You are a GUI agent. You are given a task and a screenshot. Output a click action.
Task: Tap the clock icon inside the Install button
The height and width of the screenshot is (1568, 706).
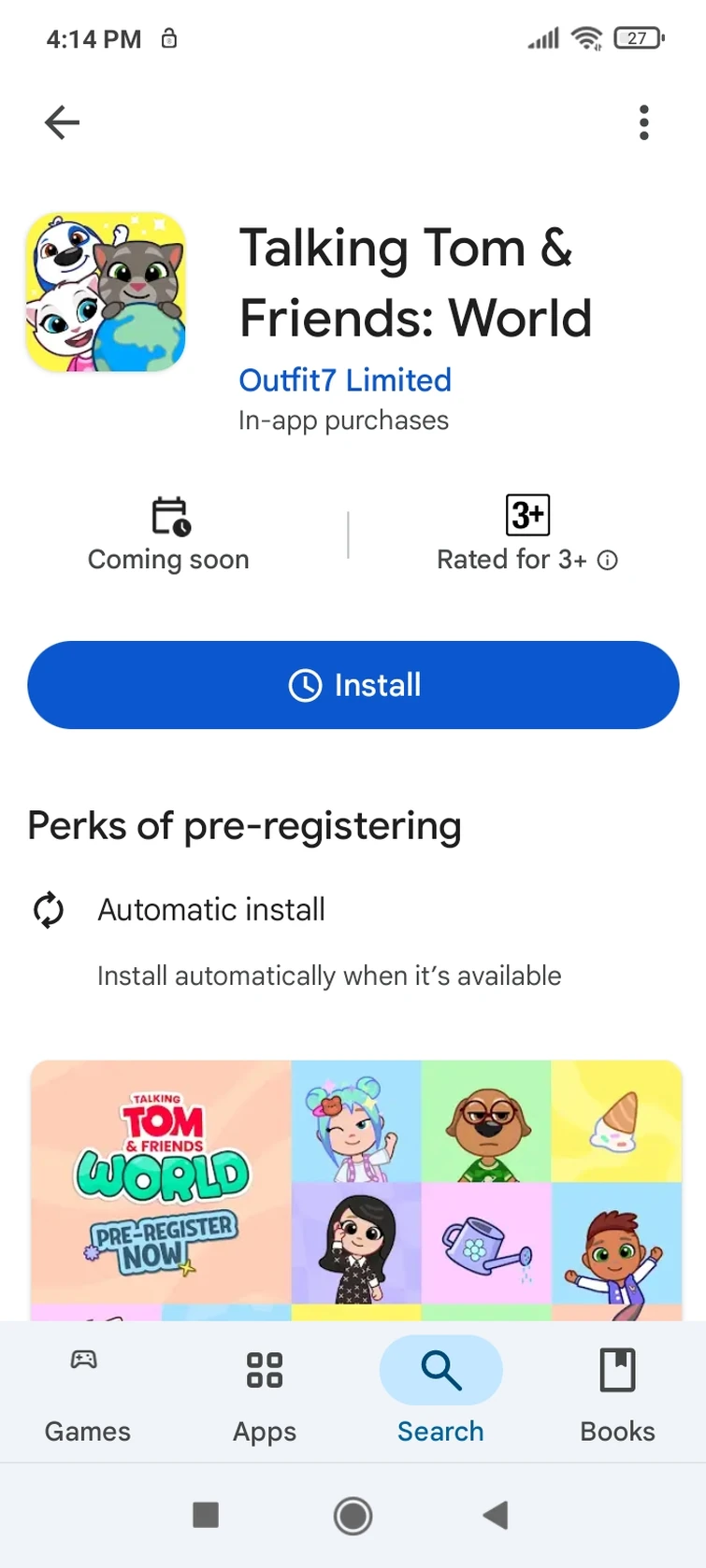(305, 685)
